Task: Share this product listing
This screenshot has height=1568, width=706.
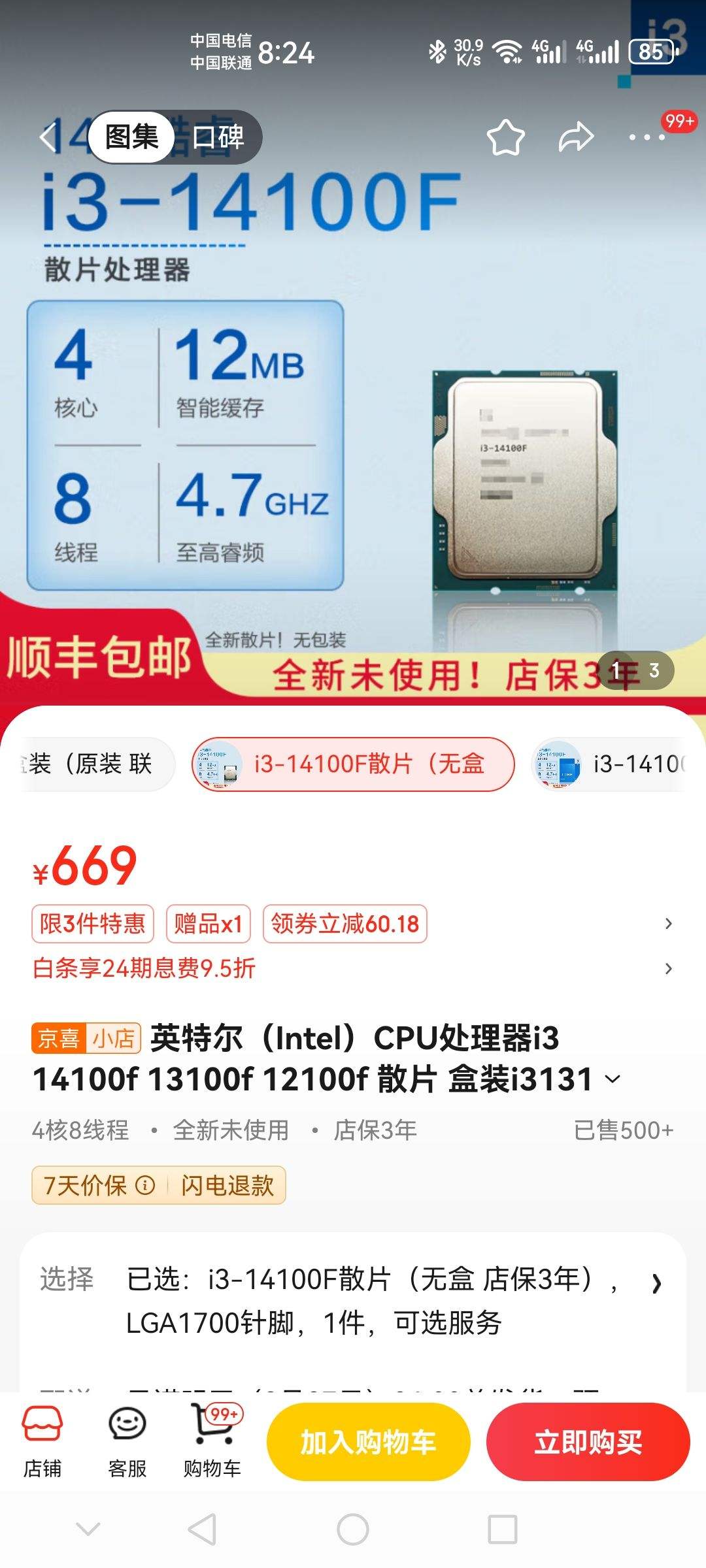Action: [x=576, y=137]
